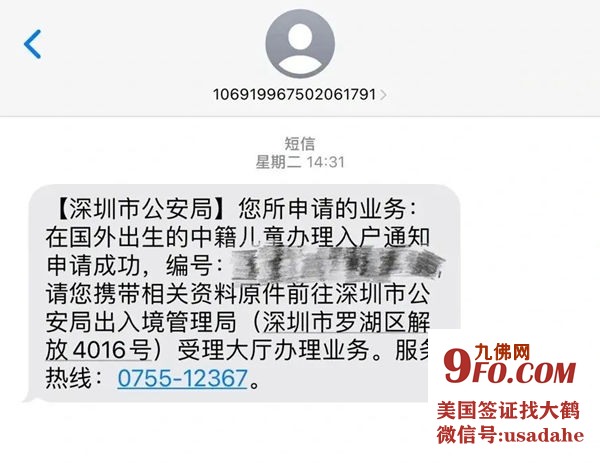Image resolution: width=600 pixels, height=463 pixels.
Task: Go back to the message list
Action: (x=34, y=44)
